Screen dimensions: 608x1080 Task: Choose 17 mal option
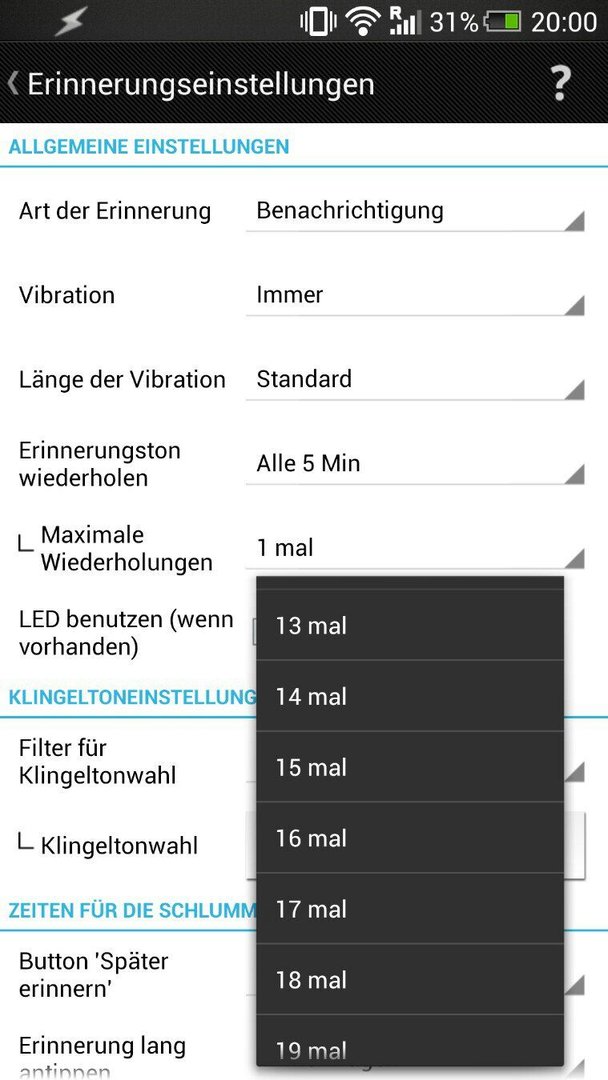click(x=410, y=908)
